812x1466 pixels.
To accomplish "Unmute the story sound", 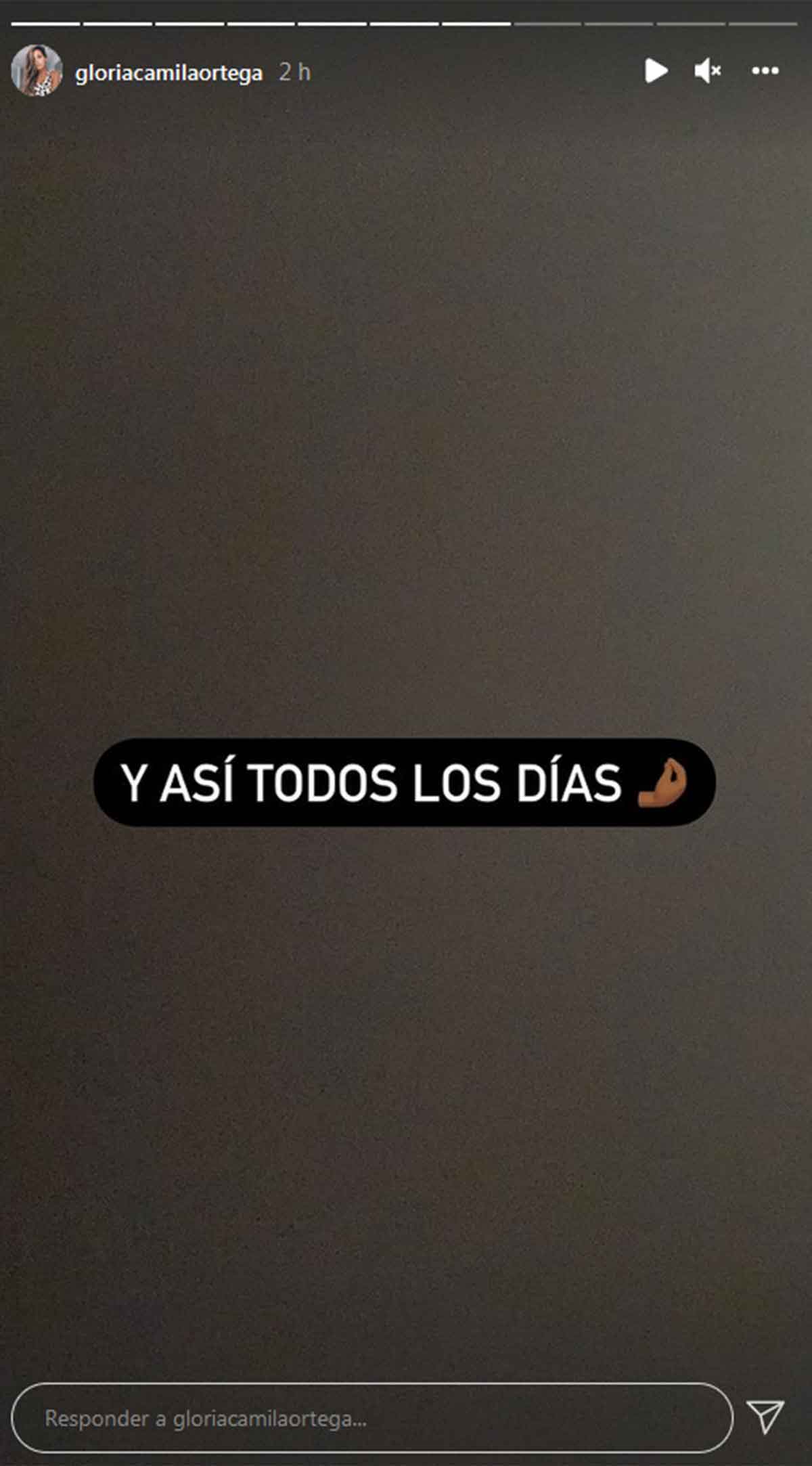I will tap(708, 70).
